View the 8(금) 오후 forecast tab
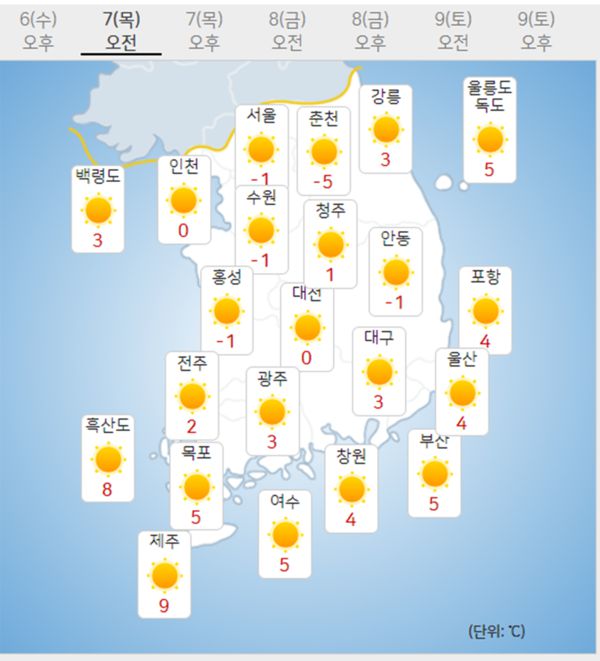 click(370, 30)
